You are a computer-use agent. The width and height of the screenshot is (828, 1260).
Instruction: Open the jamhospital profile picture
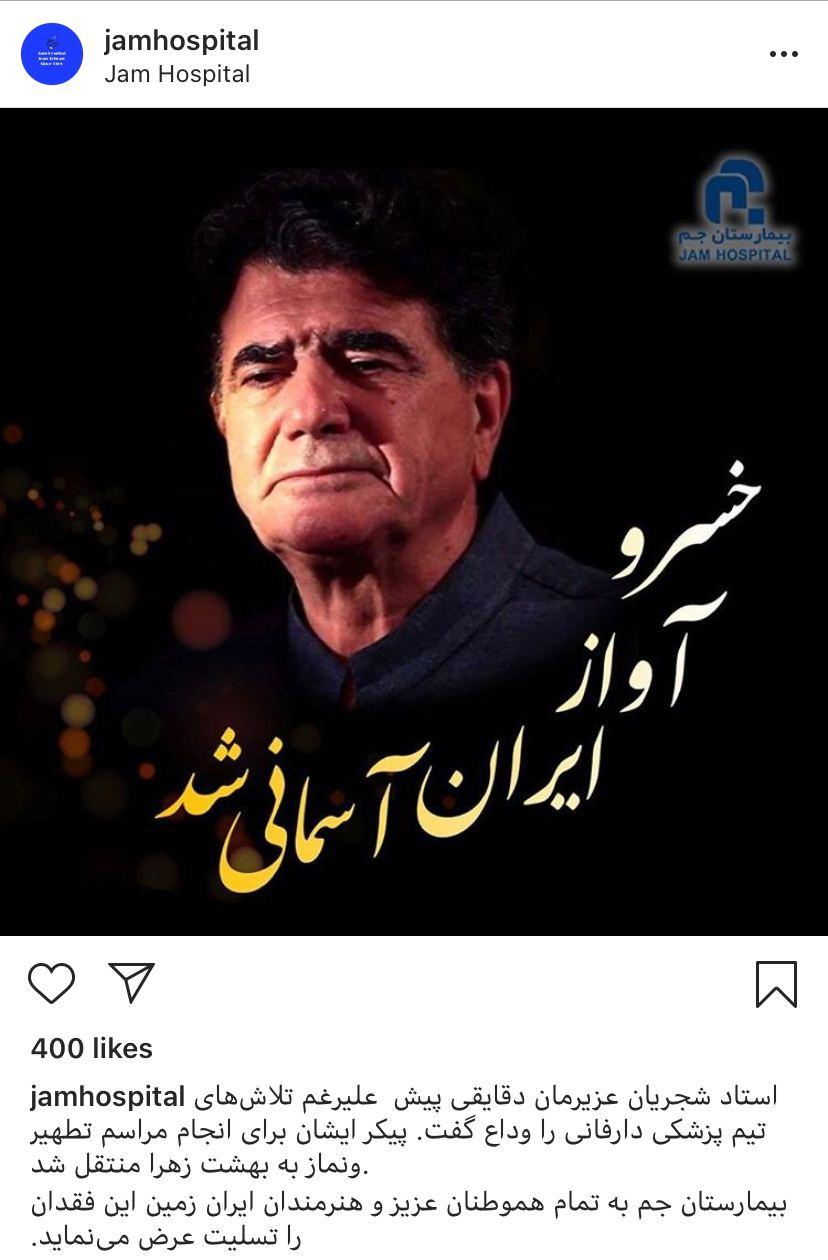pyautogui.click(x=52, y=54)
